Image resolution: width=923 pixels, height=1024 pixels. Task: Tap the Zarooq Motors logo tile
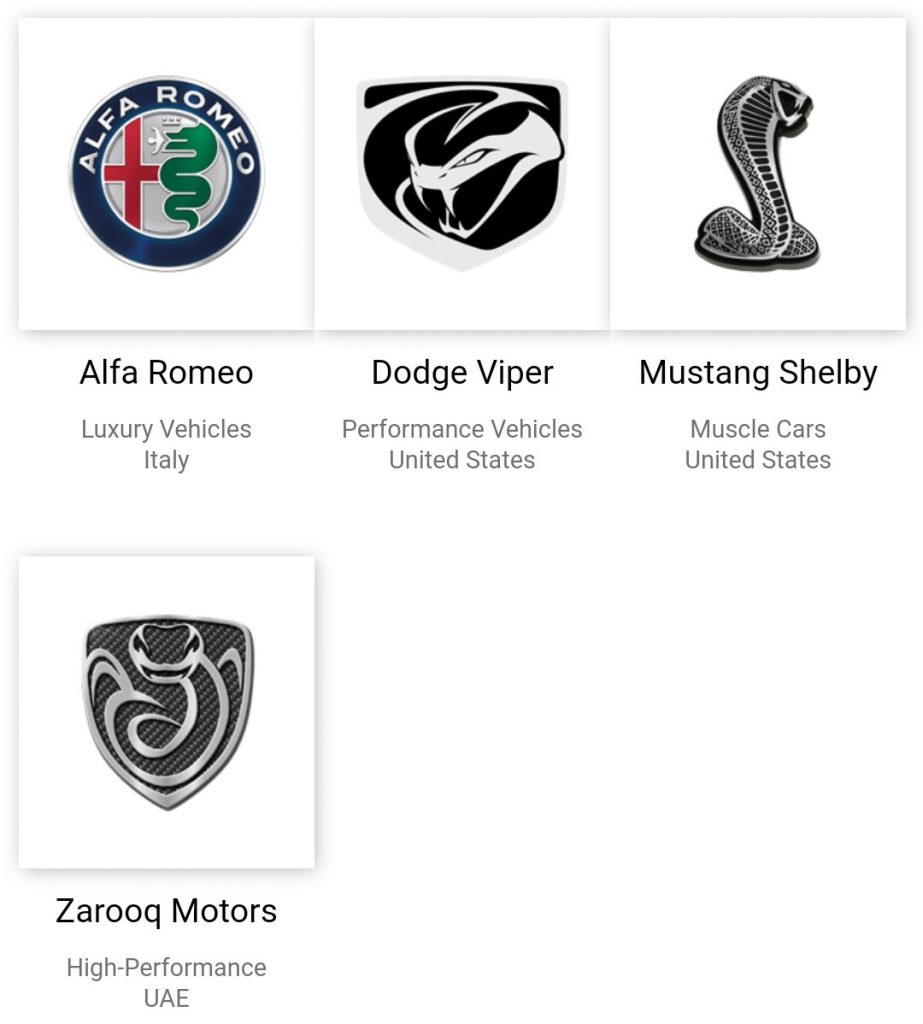coord(166,712)
